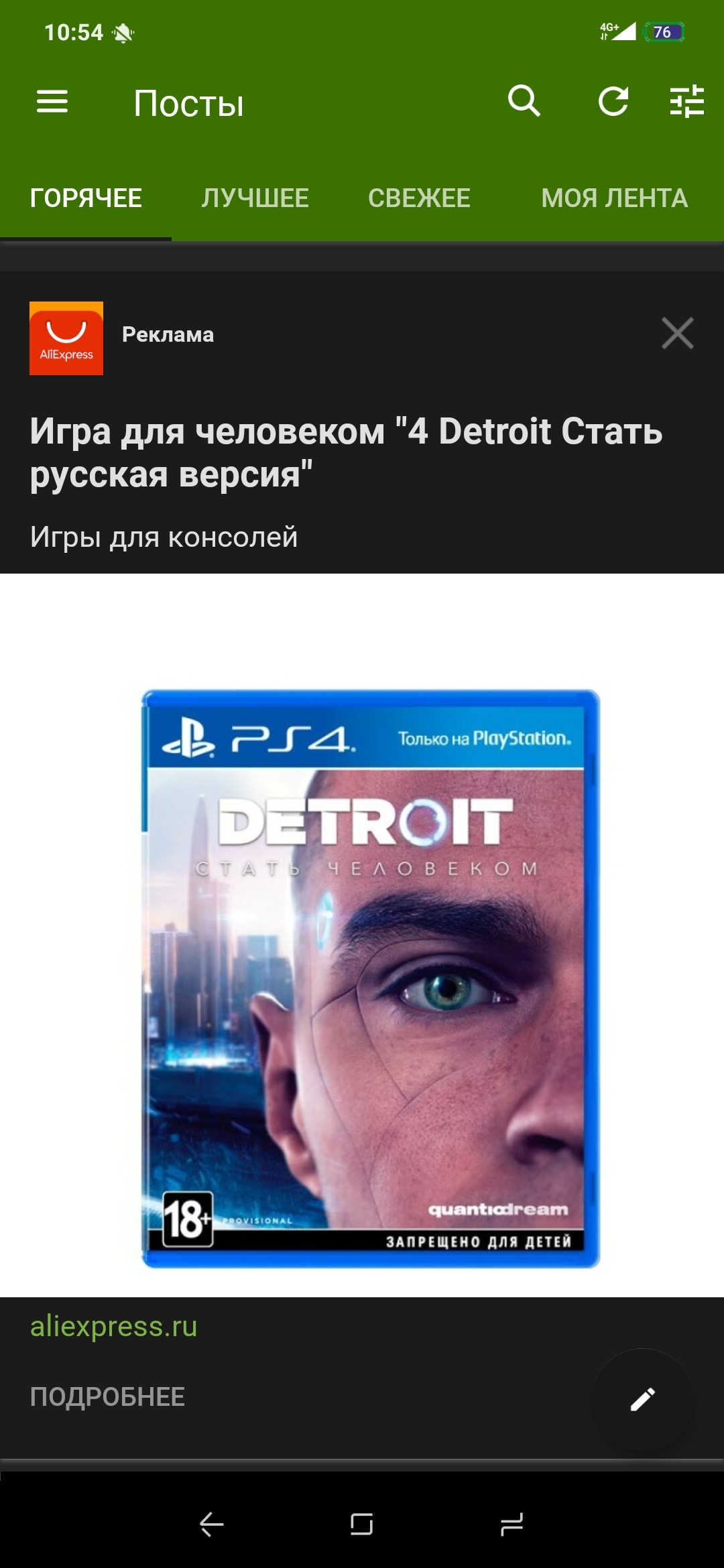Tap the ПОДРОБНЕЕ button
This screenshot has height=1568, width=724.
(x=107, y=1397)
